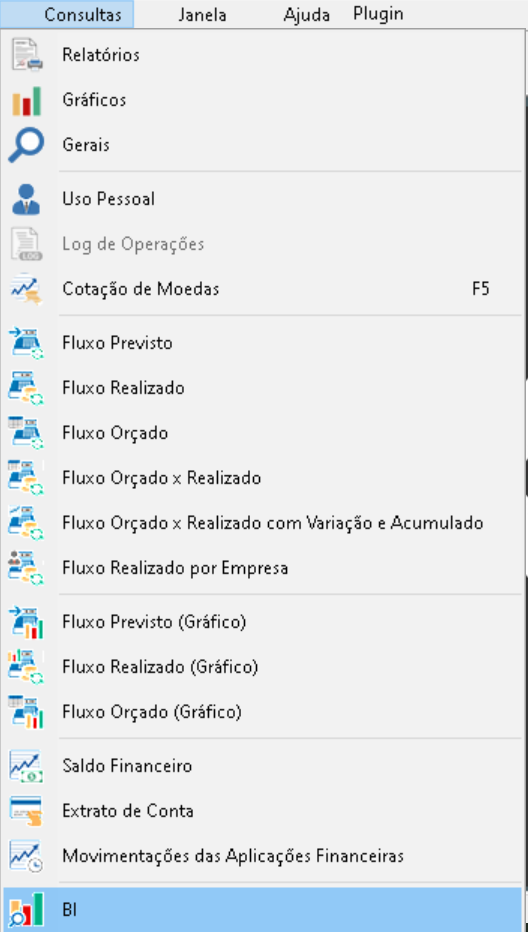Open the Ajuda menu

click(x=307, y=14)
